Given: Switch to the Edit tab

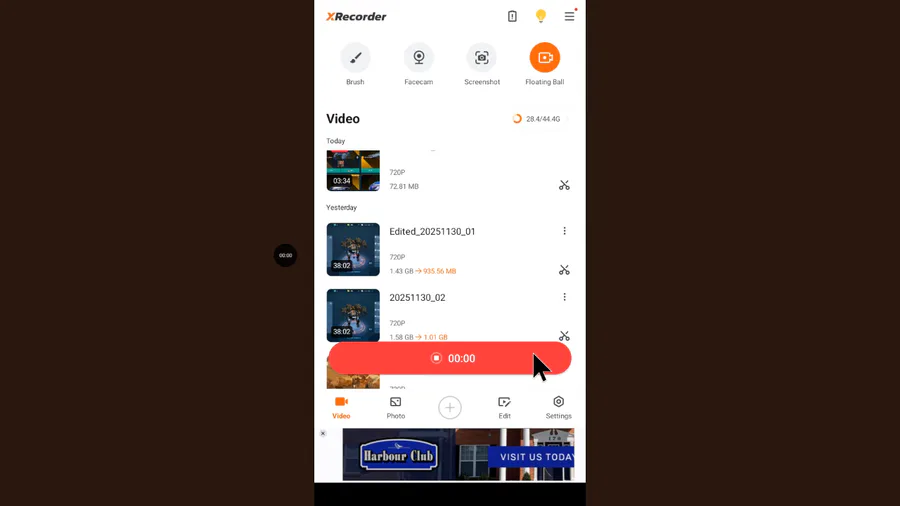Looking at the screenshot, I should [505, 407].
